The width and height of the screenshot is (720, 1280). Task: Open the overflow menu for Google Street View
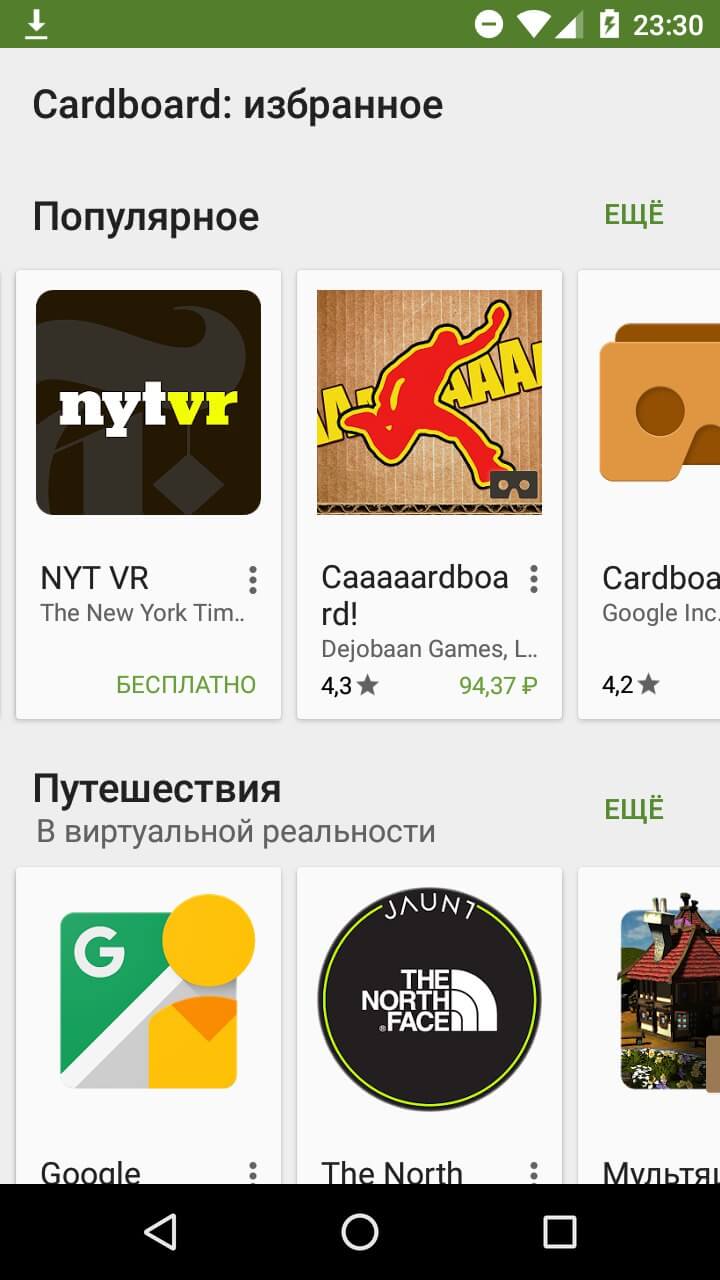coord(253,1172)
